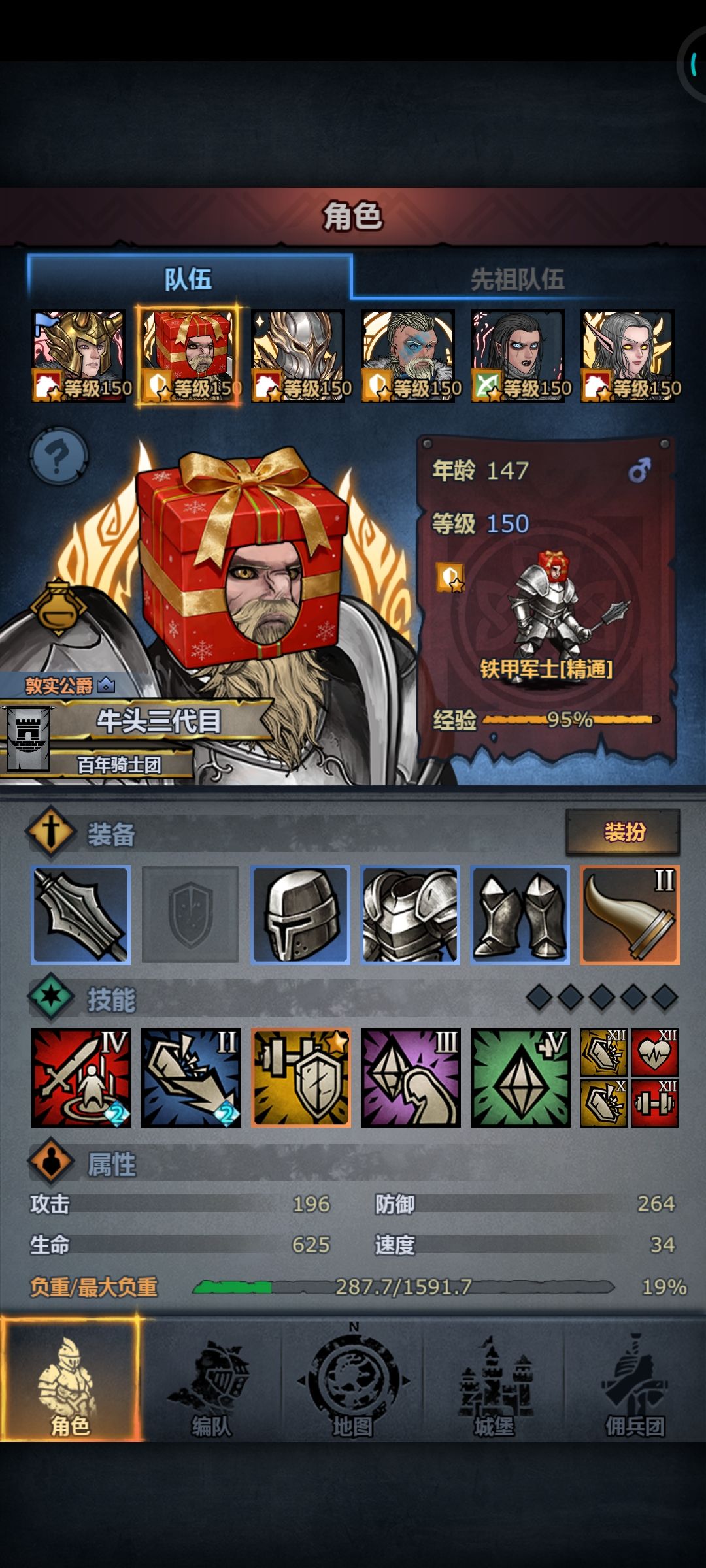706x1568 pixels.
Task: View the red sword skill IV
Action: pyautogui.click(x=81, y=1078)
